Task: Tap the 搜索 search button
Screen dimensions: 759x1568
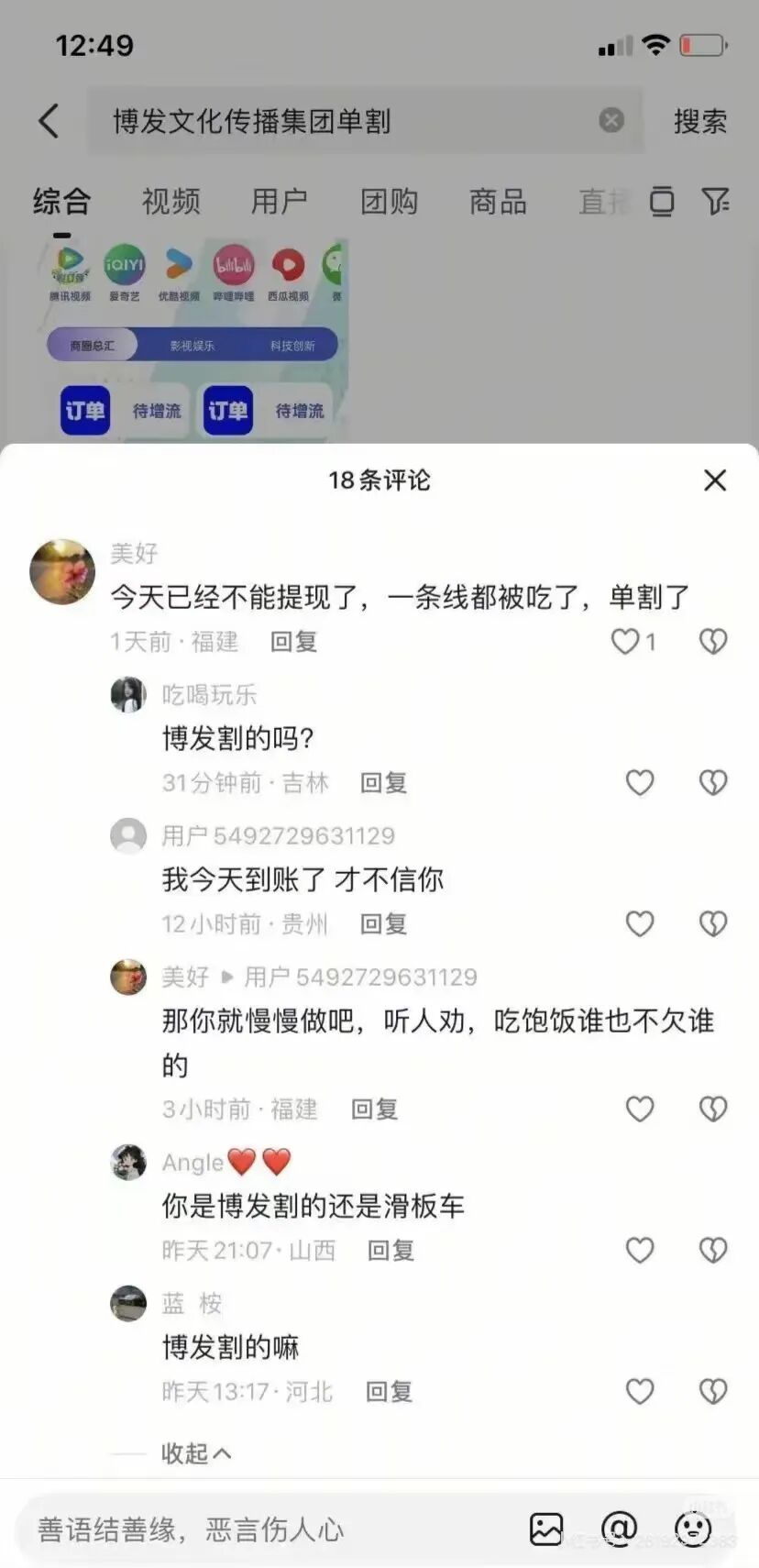Action: tap(701, 122)
